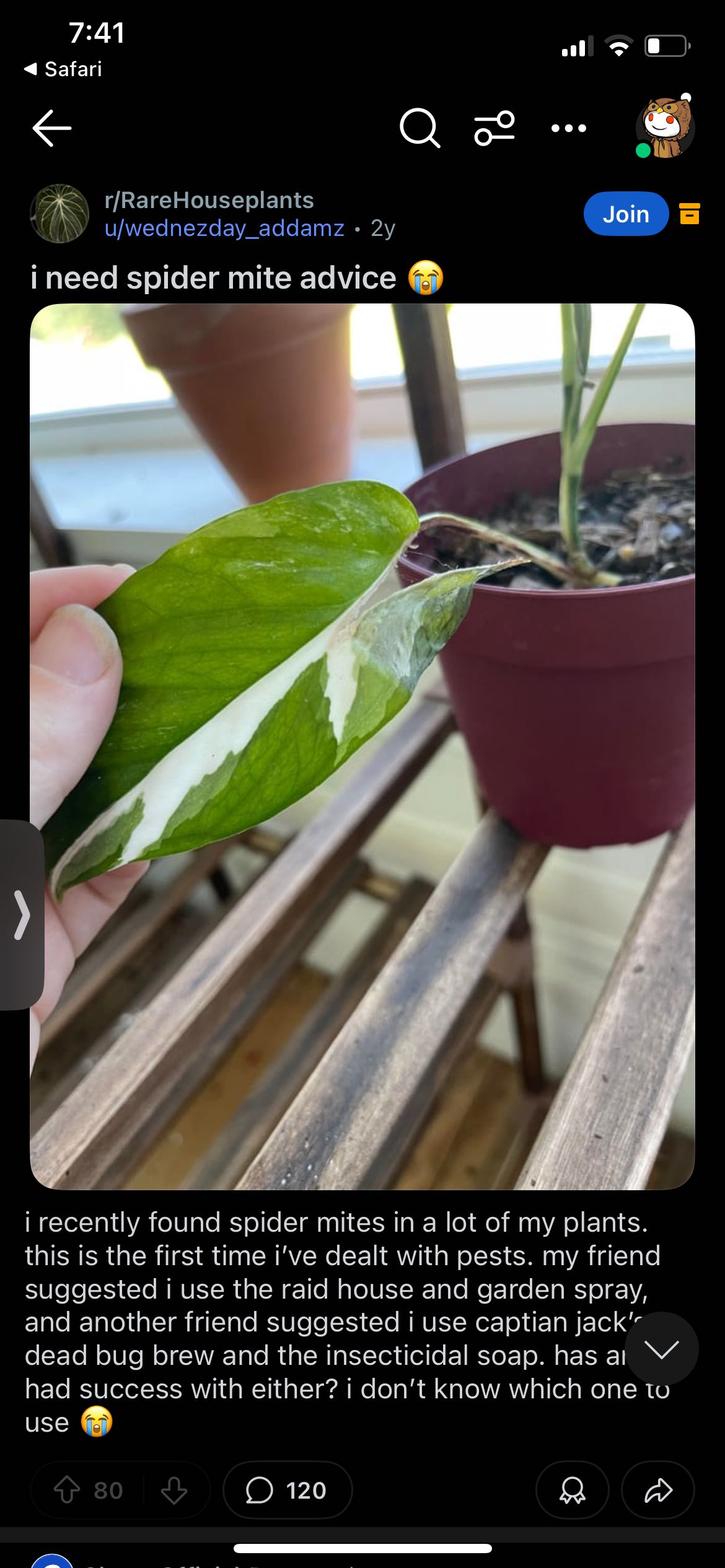The width and height of the screenshot is (725, 1568).
Task: Open the spider mite leaf photo
Action: (362, 746)
